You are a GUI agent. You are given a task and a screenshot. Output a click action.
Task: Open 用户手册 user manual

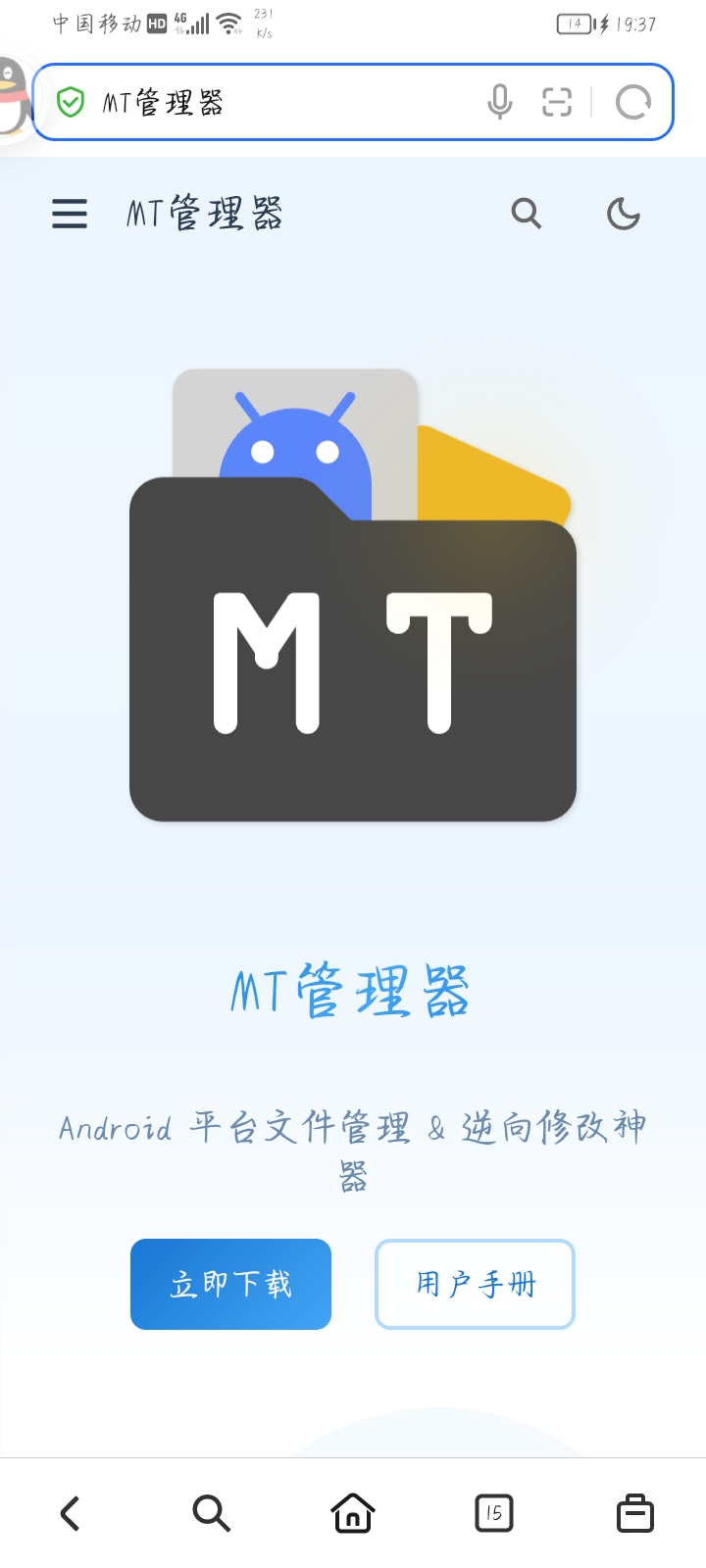[x=475, y=1284]
